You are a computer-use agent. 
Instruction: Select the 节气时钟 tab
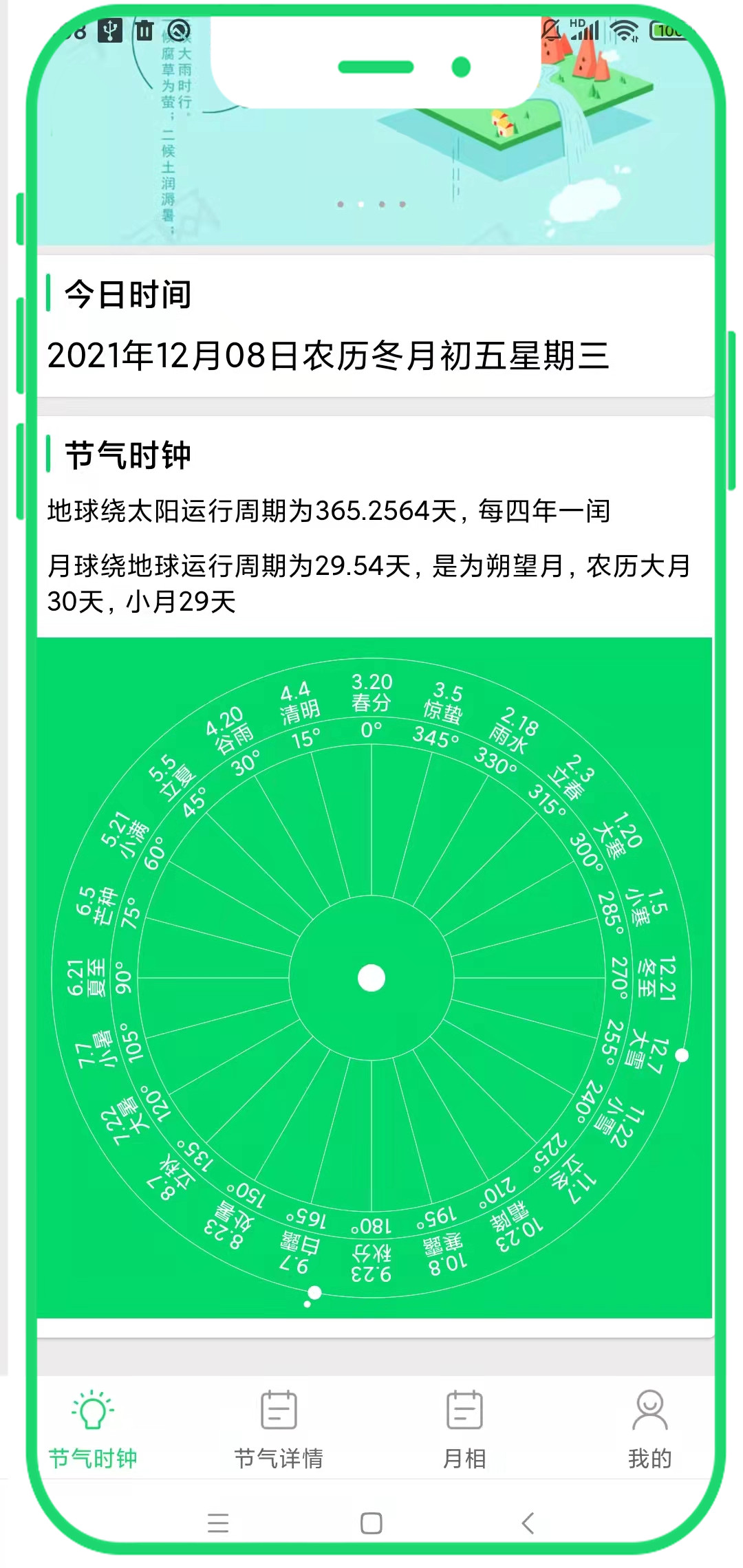pyautogui.click(x=93, y=1428)
